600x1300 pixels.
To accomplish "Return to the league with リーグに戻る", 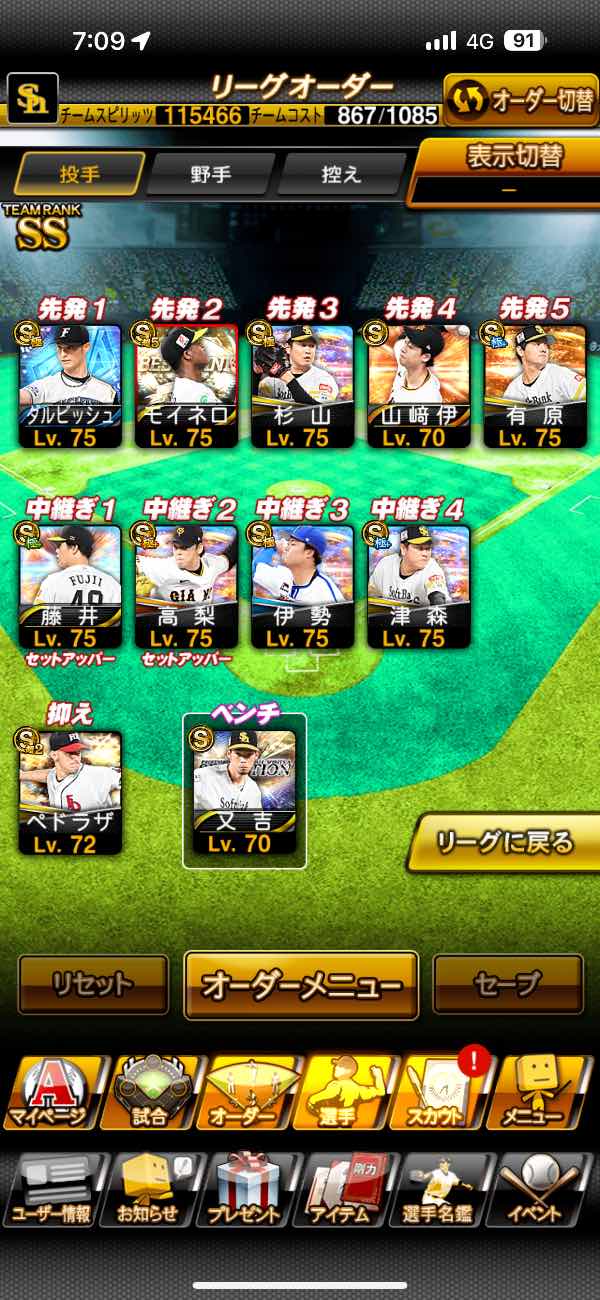I will 505,842.
